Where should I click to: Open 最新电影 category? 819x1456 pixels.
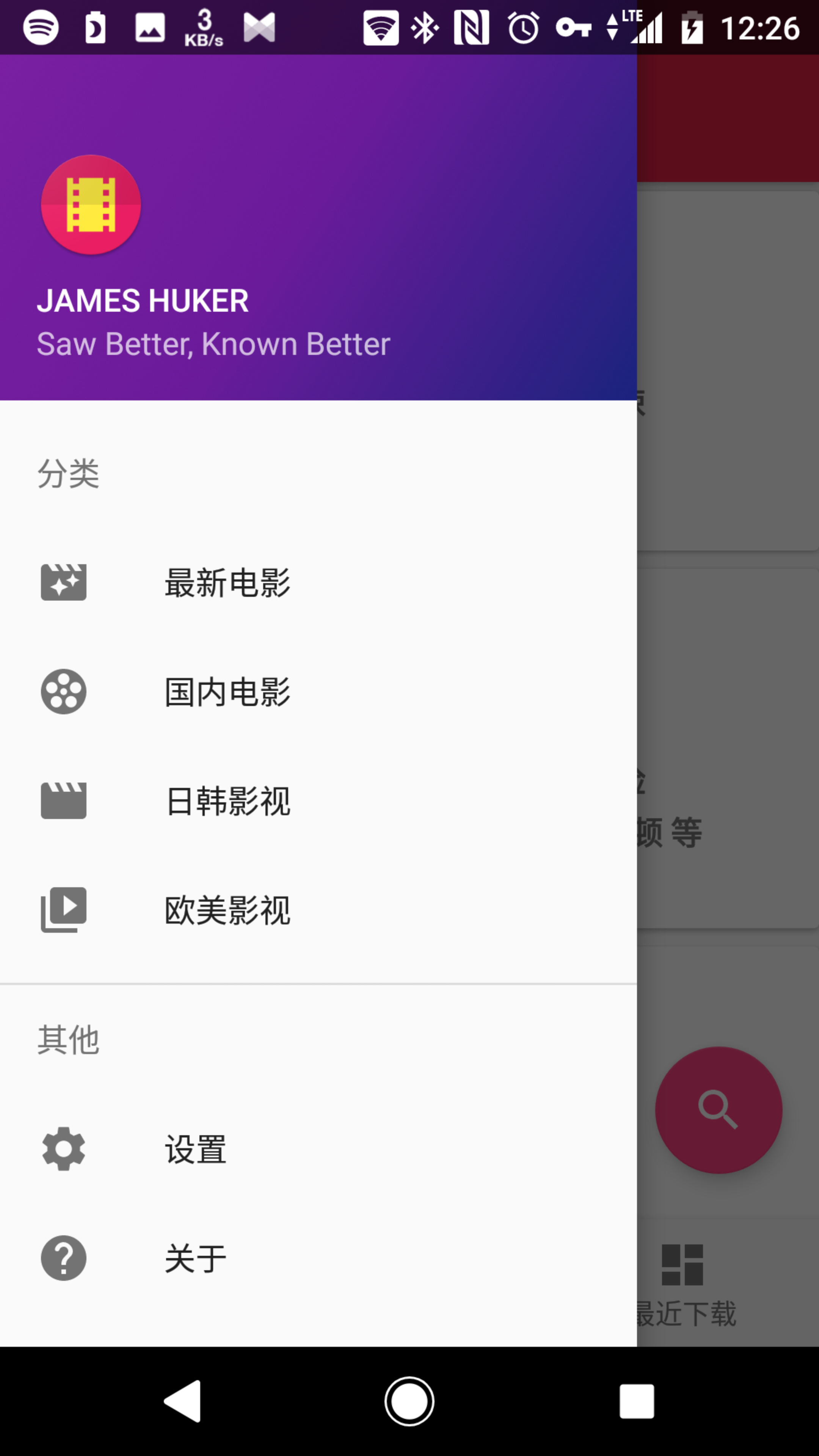click(227, 582)
